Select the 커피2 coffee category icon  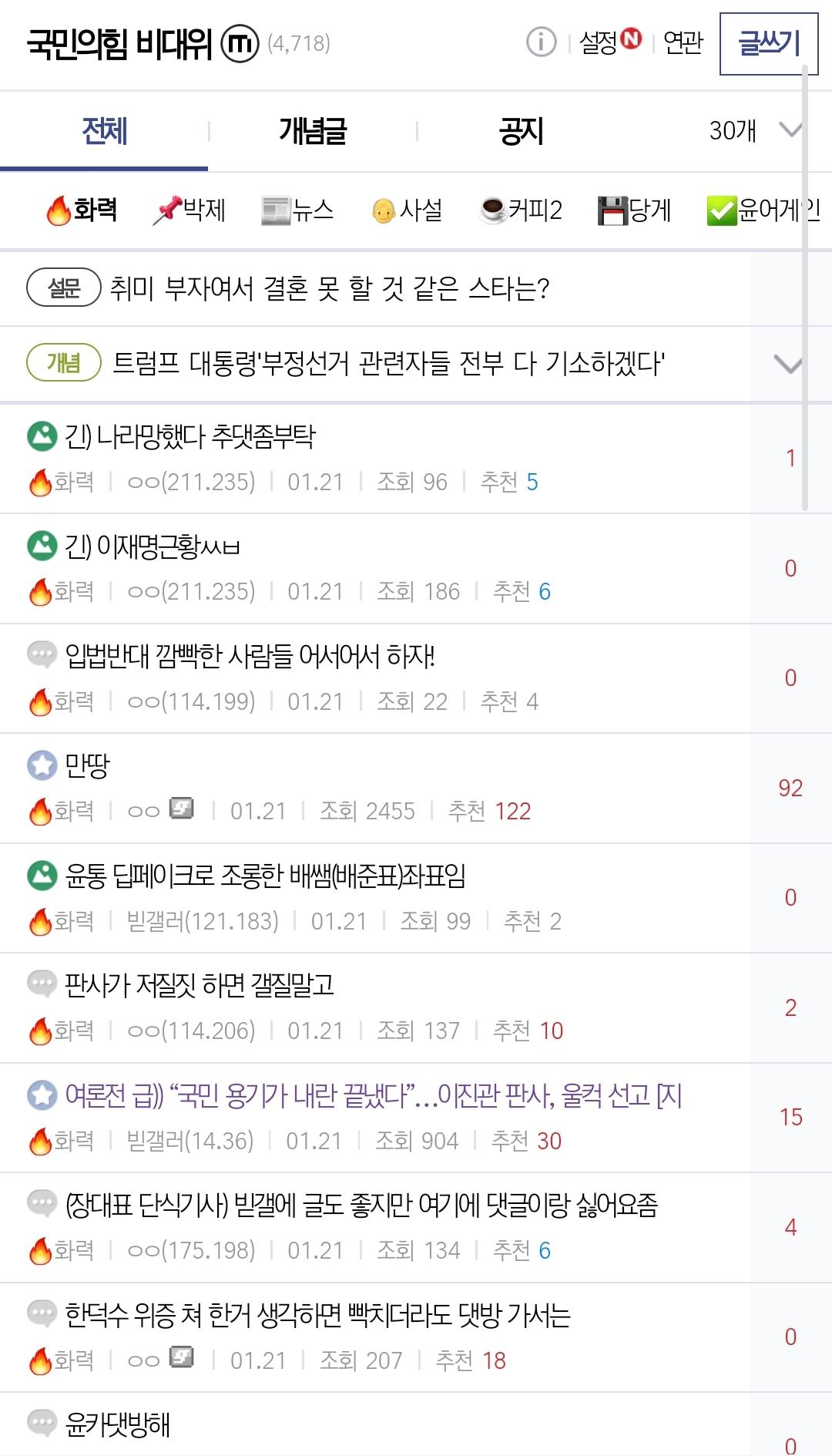click(x=521, y=210)
